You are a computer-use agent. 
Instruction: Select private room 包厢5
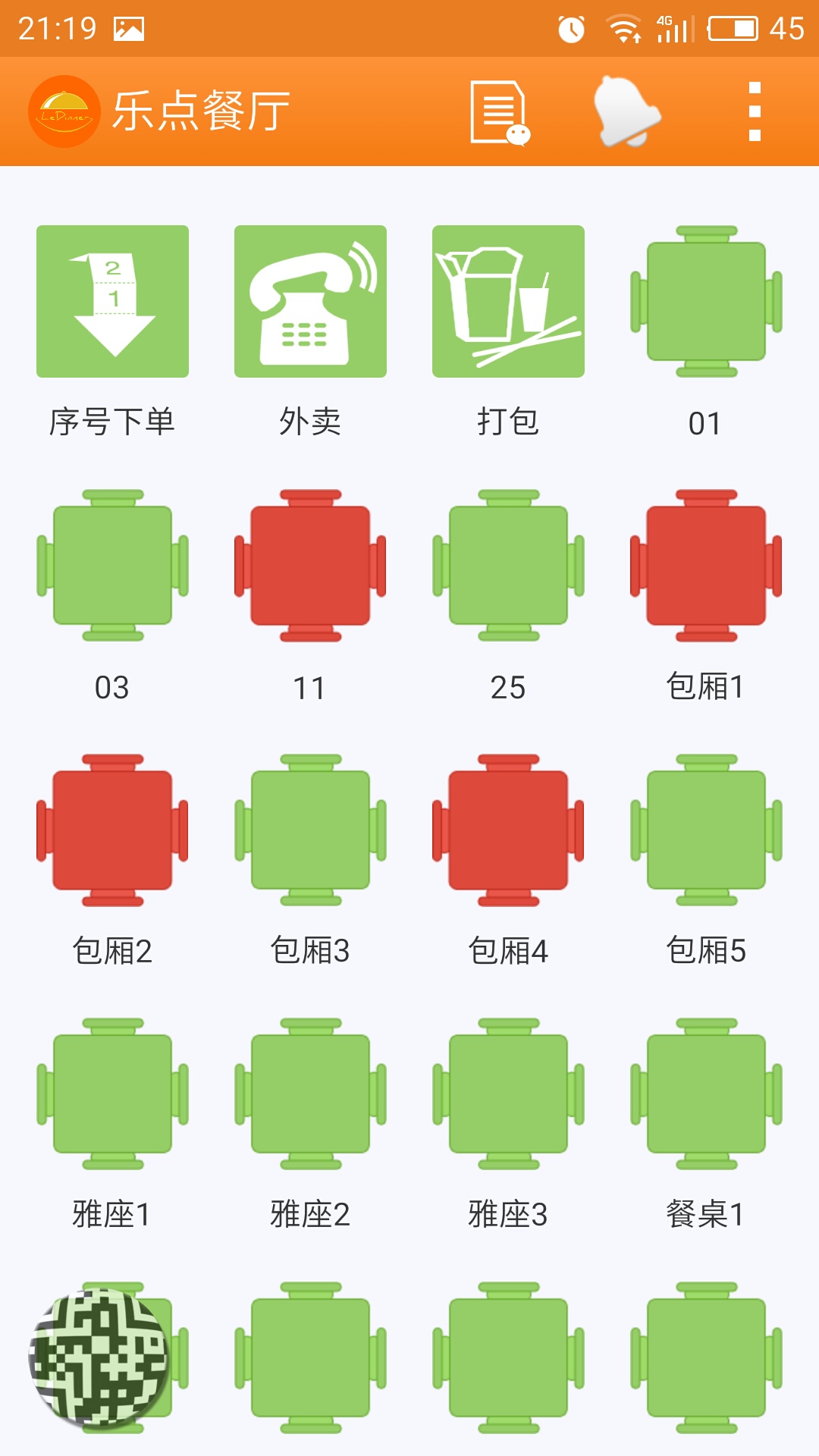coord(706,830)
